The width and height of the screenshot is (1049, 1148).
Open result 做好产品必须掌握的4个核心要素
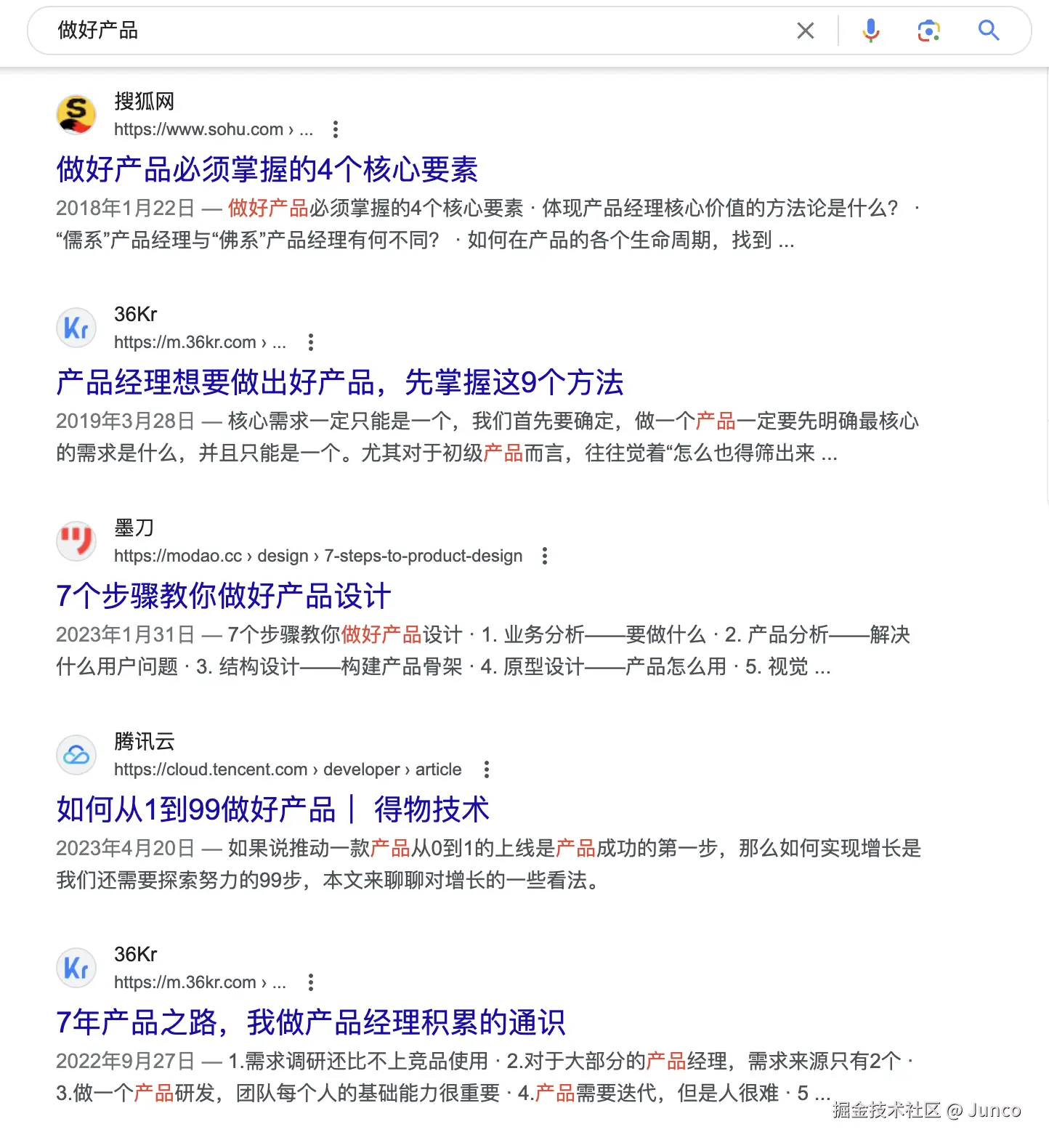click(267, 169)
